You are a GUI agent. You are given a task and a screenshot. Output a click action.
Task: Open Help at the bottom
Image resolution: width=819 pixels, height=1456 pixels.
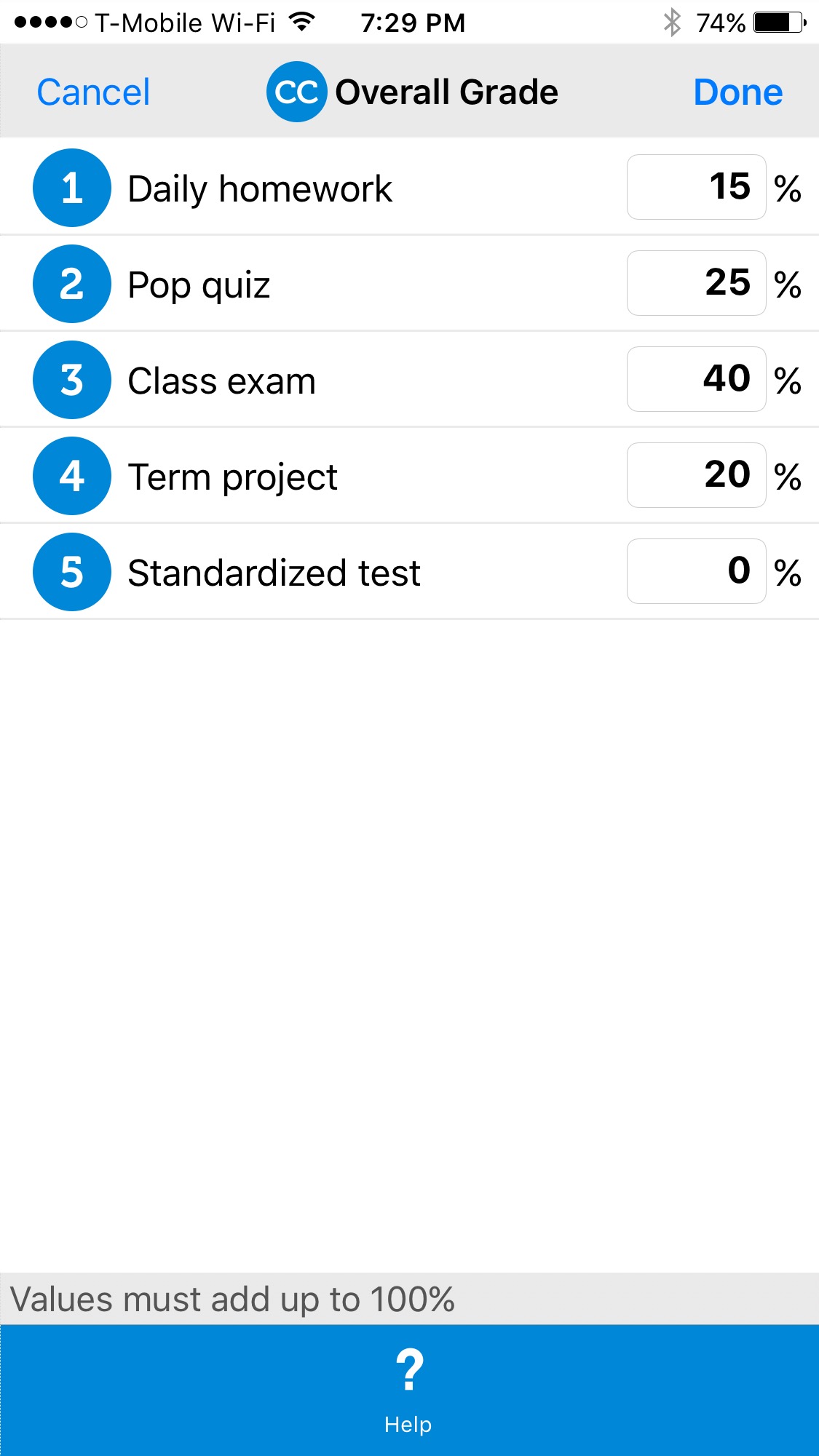point(409,1391)
